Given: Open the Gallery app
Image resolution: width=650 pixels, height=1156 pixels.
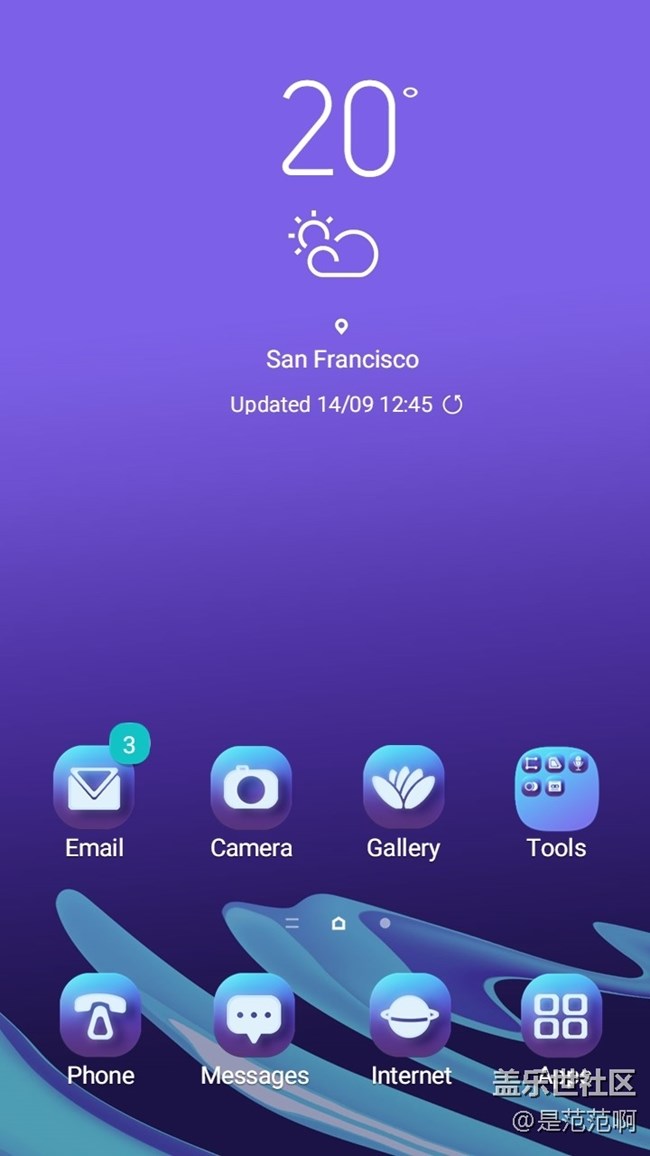Looking at the screenshot, I should point(404,788).
